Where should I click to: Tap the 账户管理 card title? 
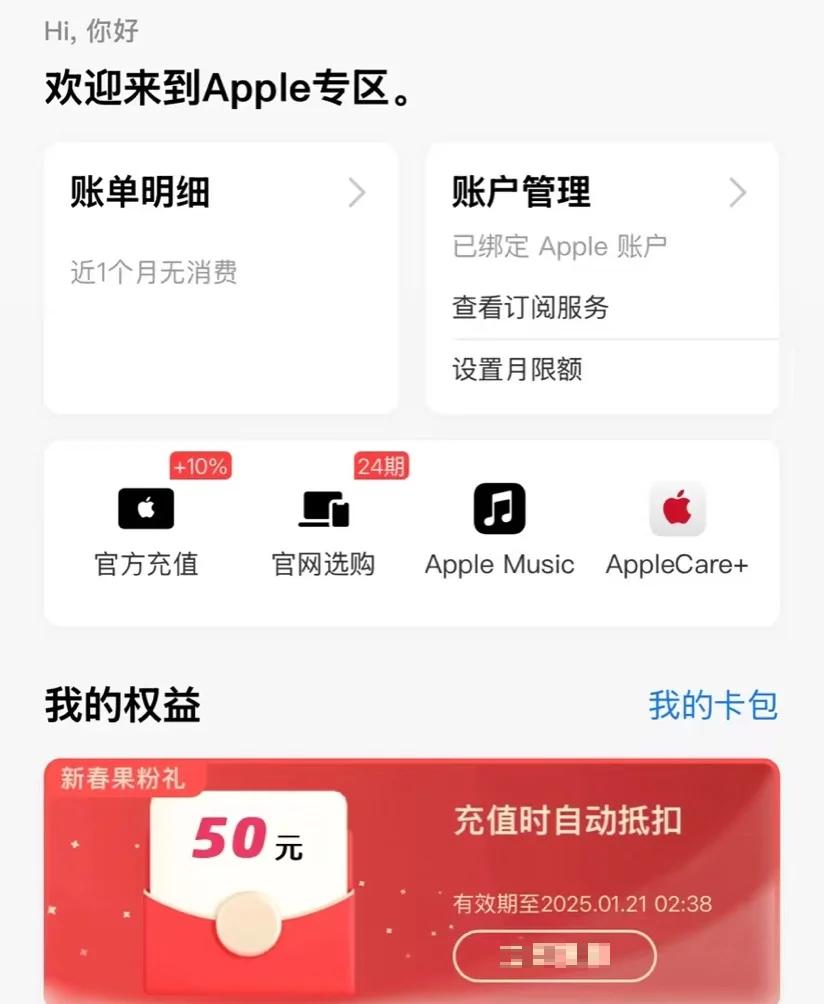point(521,192)
